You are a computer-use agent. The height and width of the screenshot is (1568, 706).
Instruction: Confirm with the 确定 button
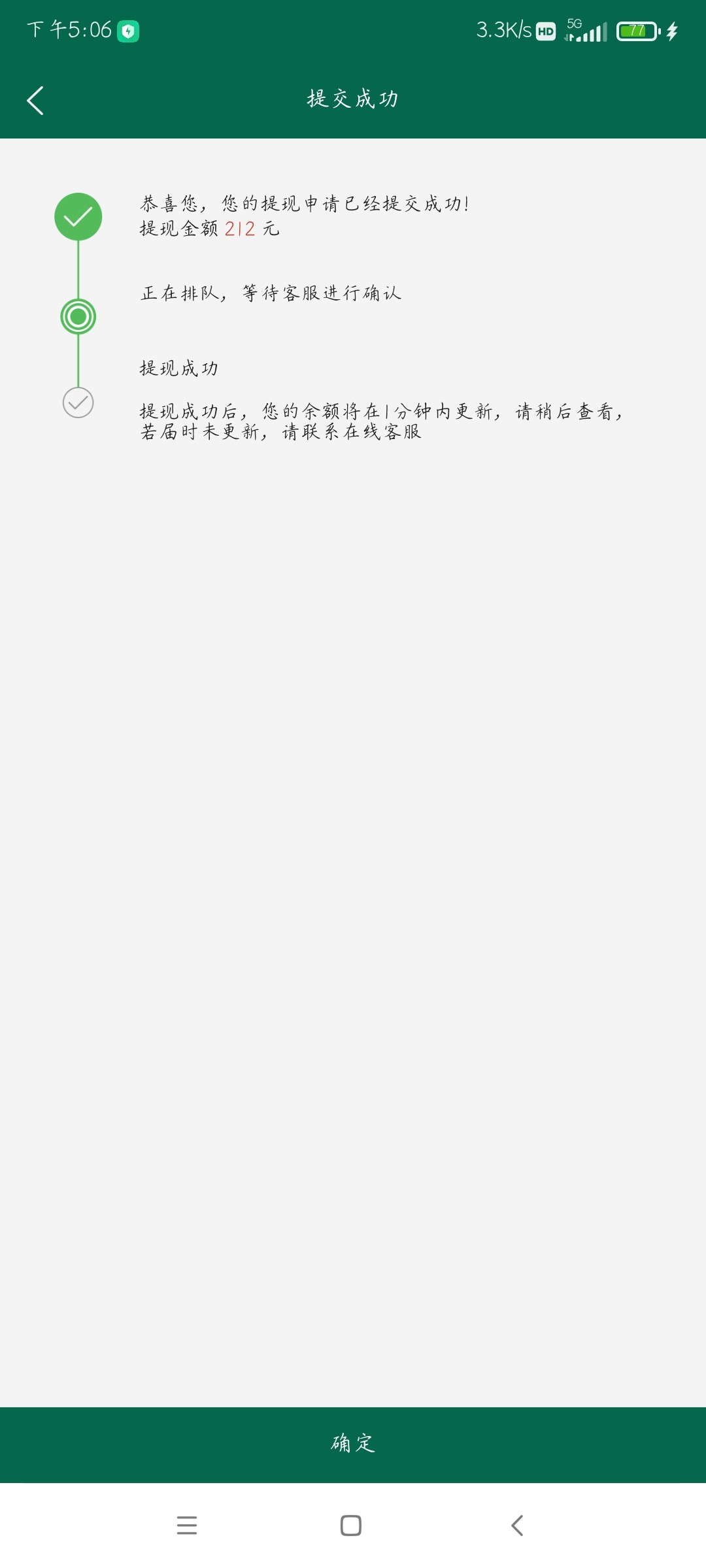click(353, 1444)
